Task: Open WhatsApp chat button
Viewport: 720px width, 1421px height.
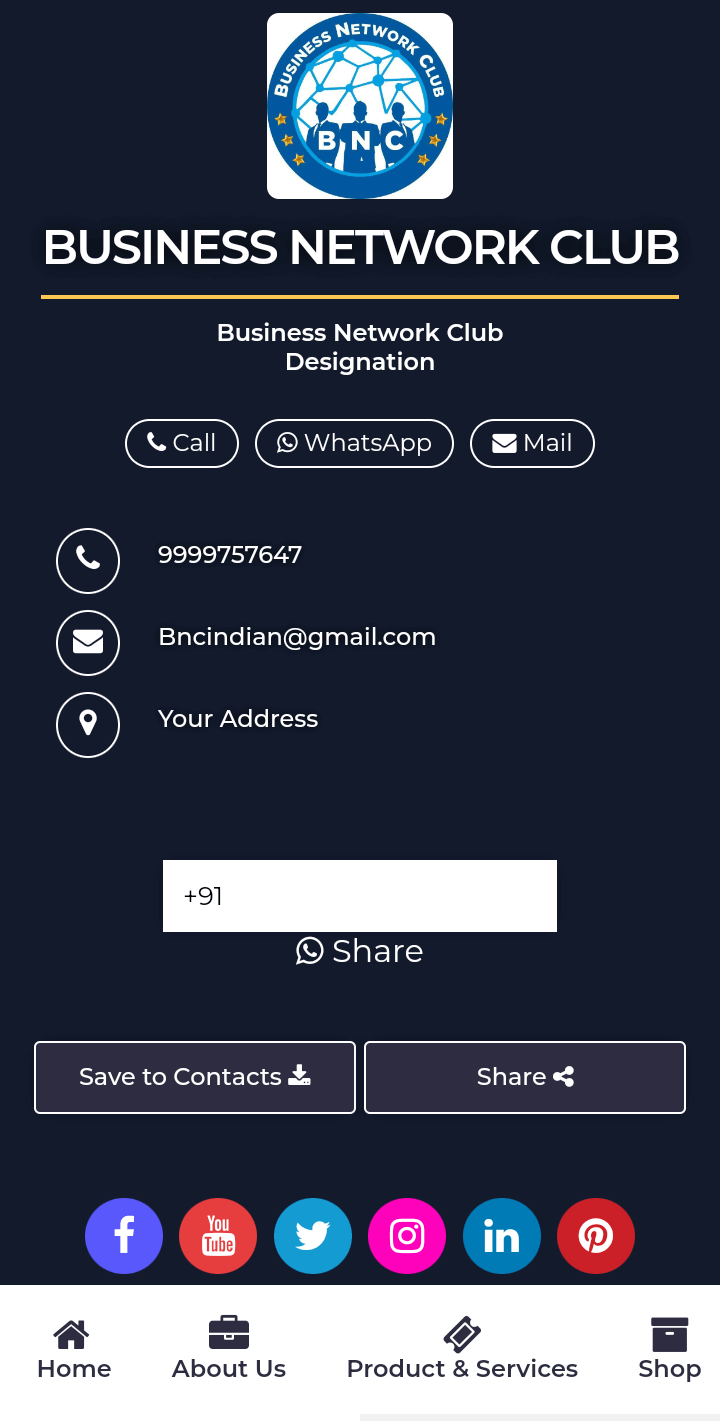Action: (x=354, y=443)
